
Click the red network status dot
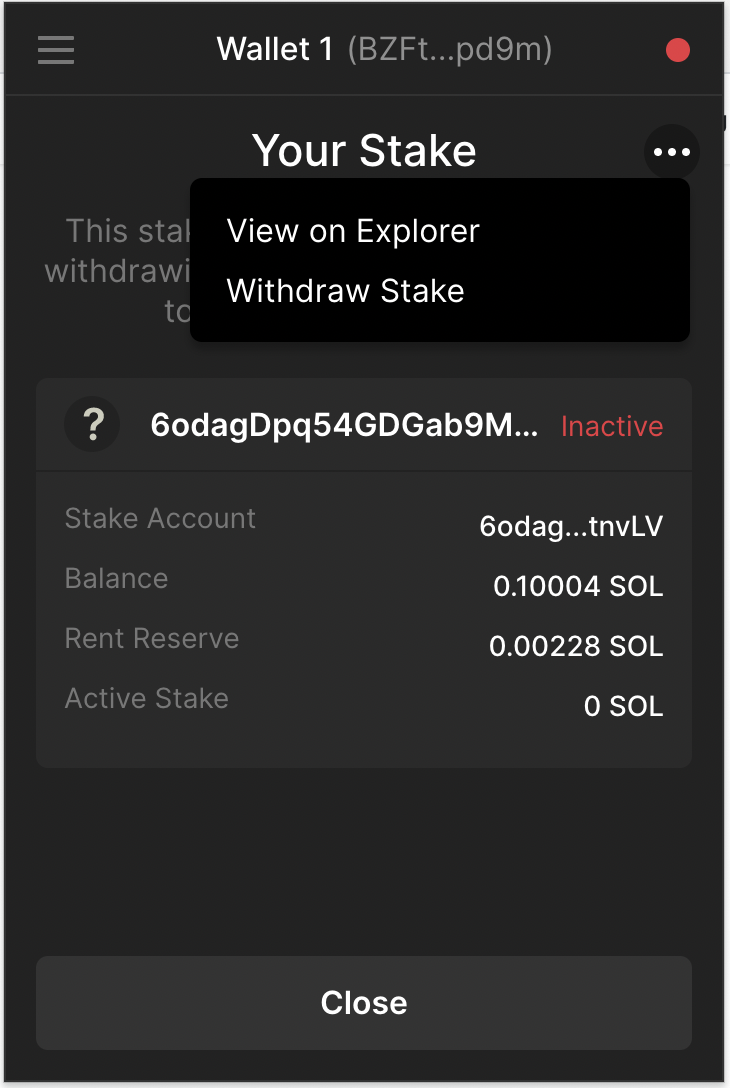point(677,50)
